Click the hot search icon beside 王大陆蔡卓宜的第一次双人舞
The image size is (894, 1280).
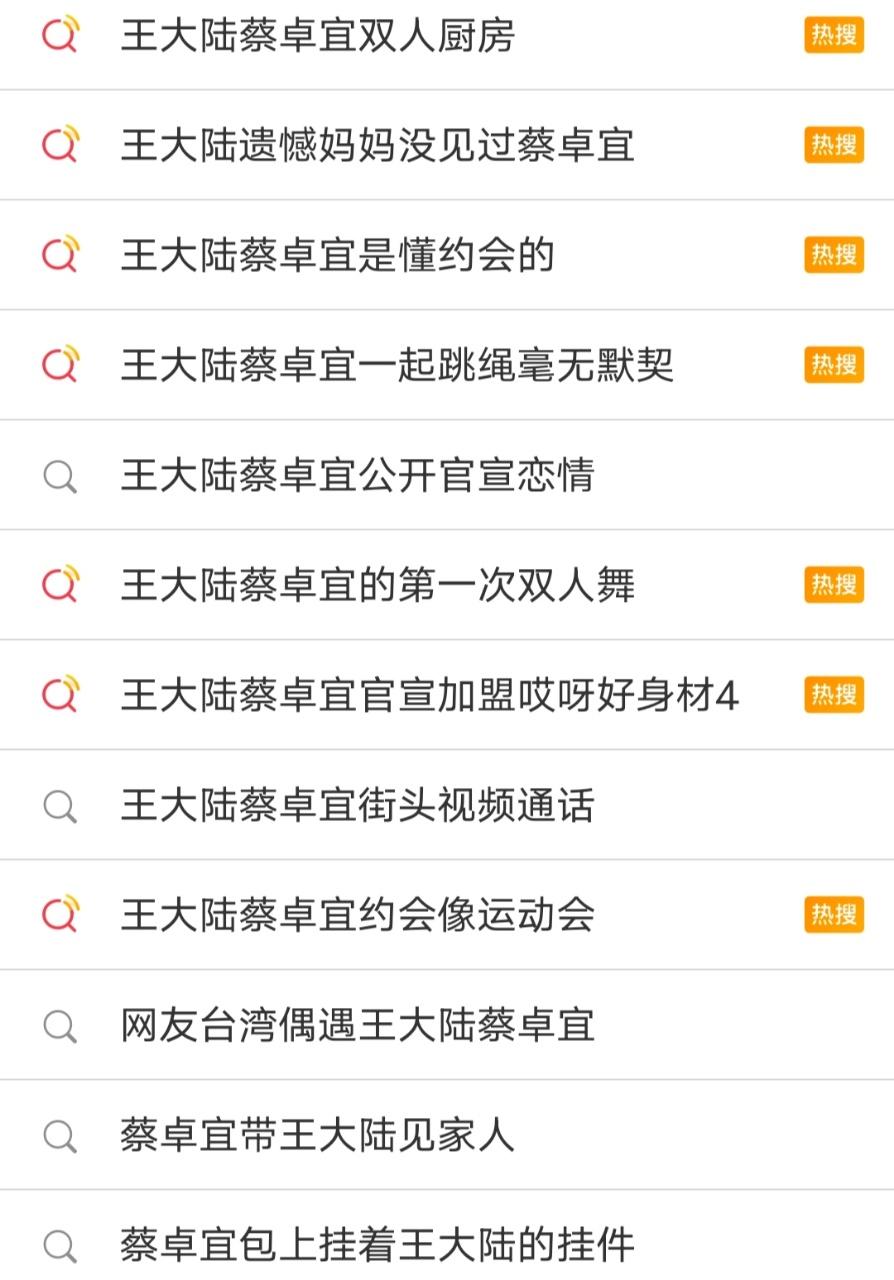(x=60, y=585)
